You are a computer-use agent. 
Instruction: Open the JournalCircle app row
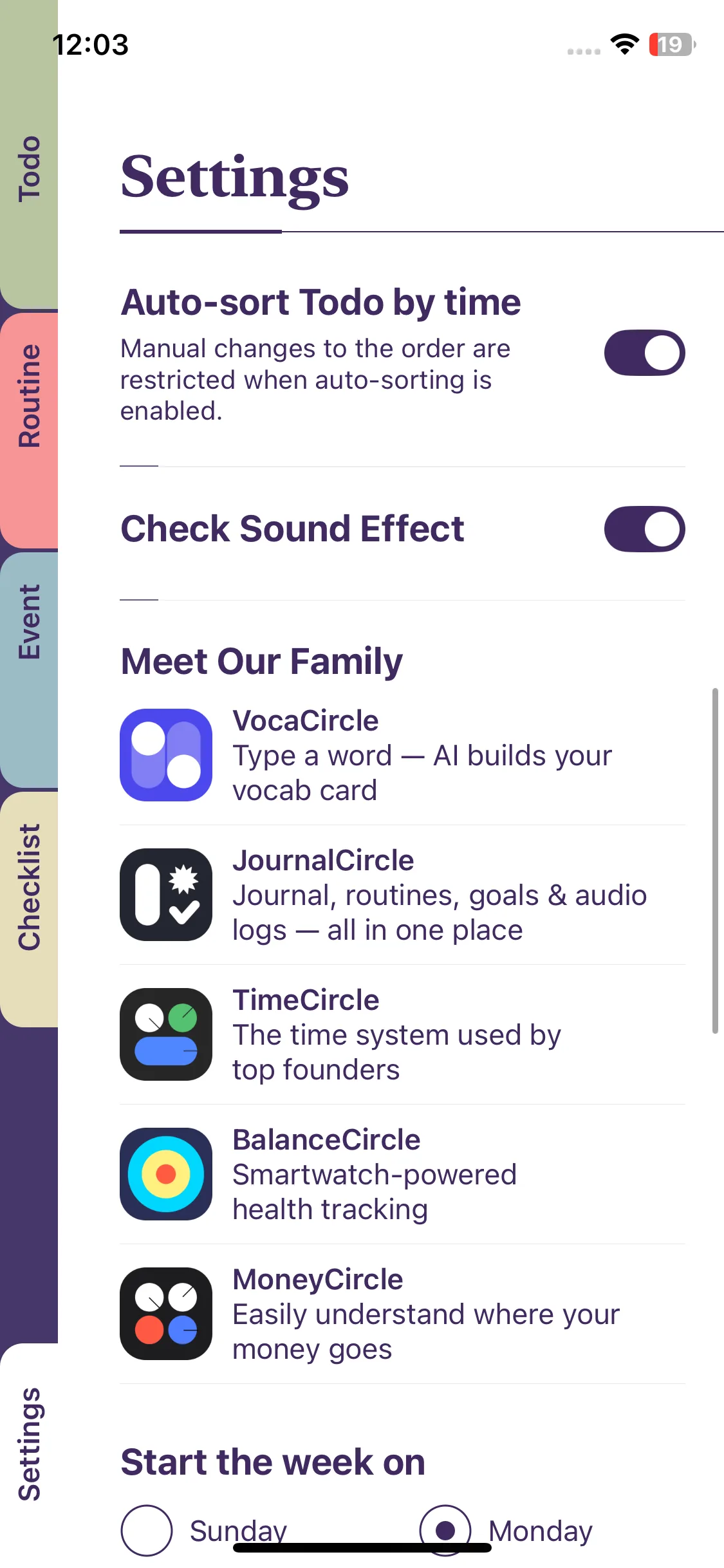tap(402, 895)
